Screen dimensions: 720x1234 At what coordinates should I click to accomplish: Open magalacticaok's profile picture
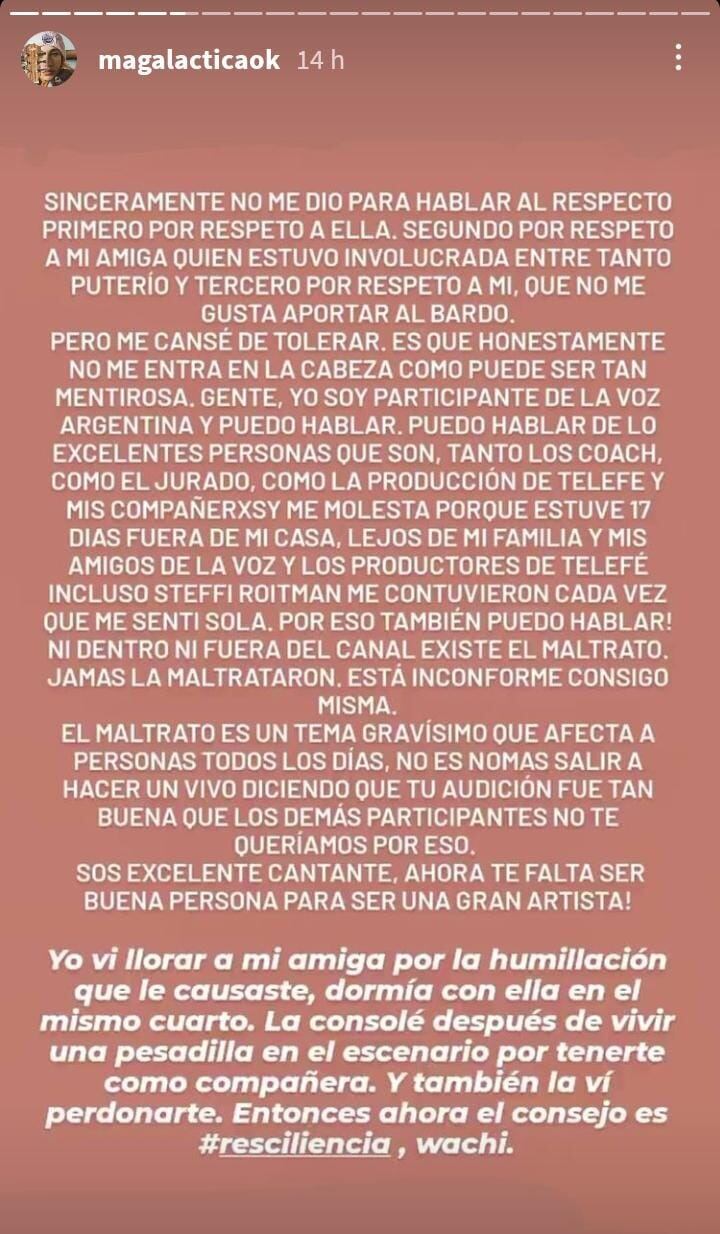pyautogui.click(x=49, y=59)
